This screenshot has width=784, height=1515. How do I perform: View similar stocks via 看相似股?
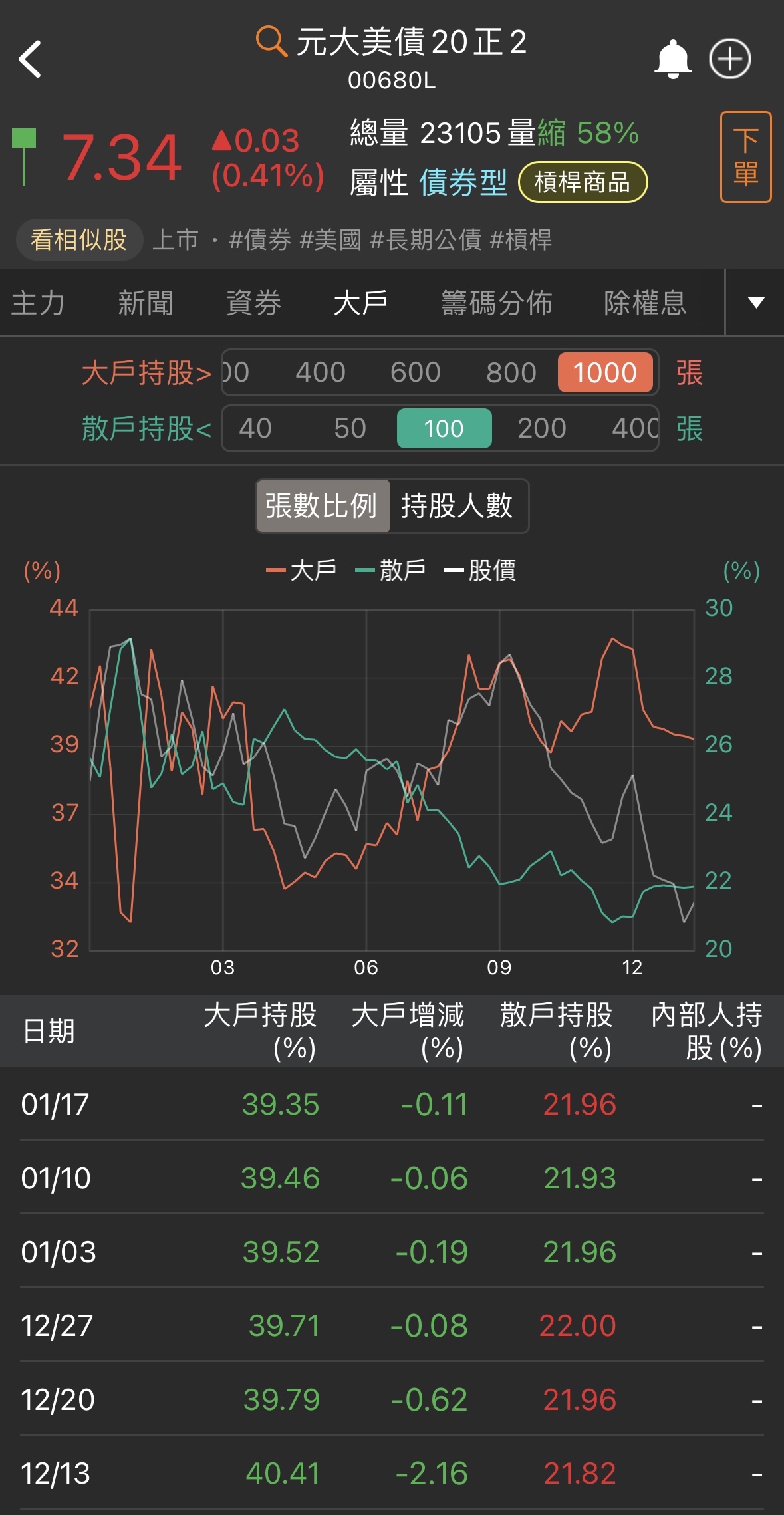coord(78,240)
